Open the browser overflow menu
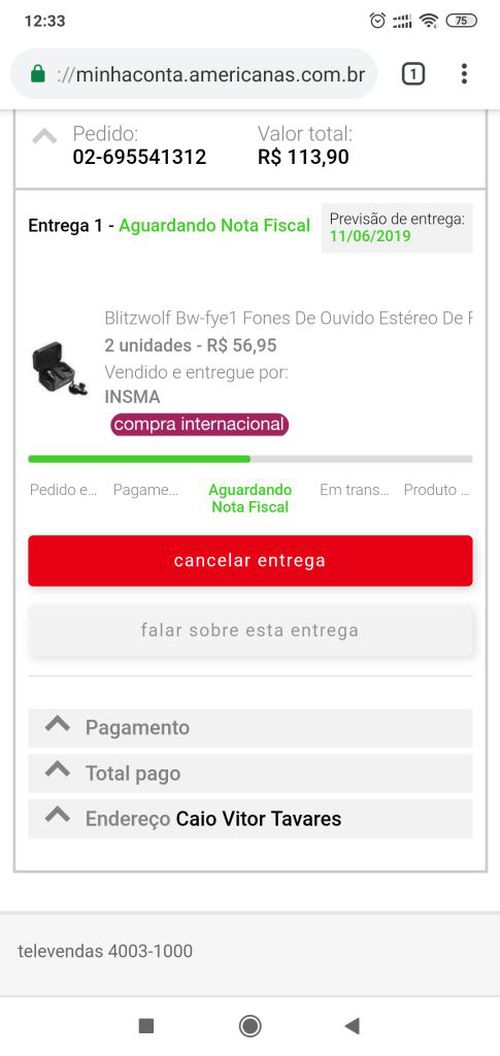Screen dimensions: 500x1056 pyautogui.click(x=464, y=74)
